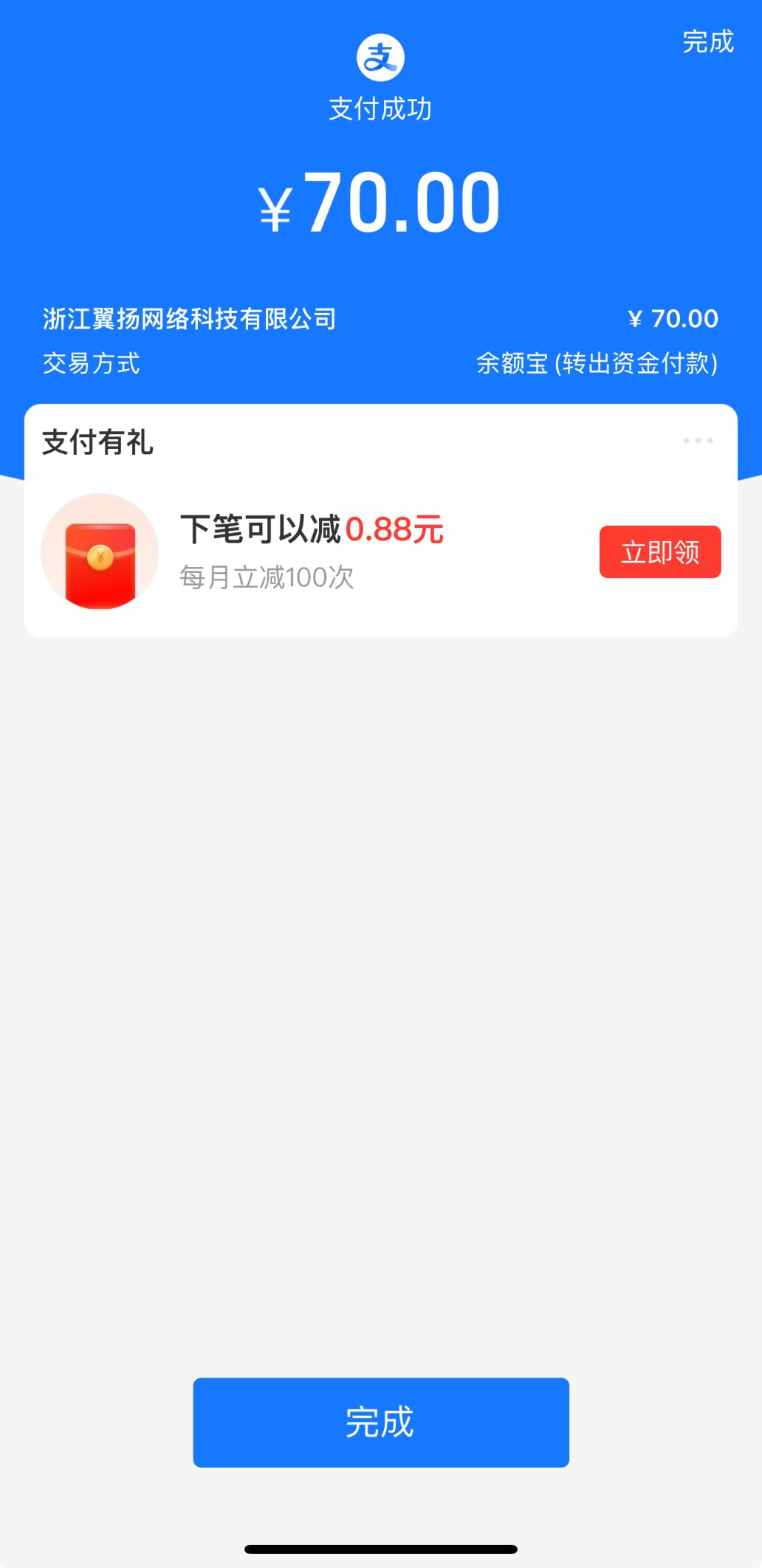Claim the red packet with 立即领

click(x=659, y=551)
